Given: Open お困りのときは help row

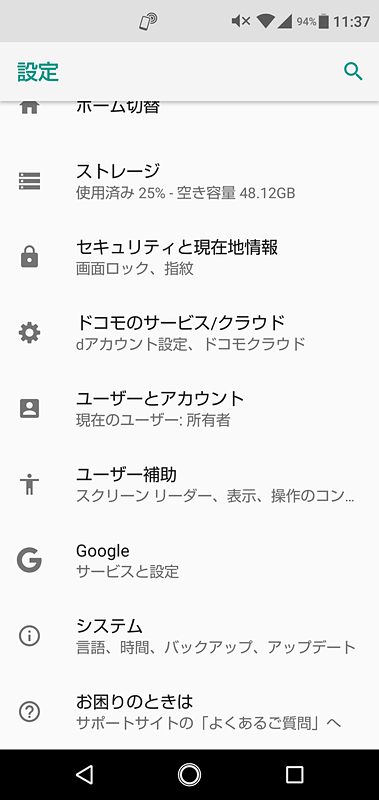Looking at the screenshot, I should 189,711.
